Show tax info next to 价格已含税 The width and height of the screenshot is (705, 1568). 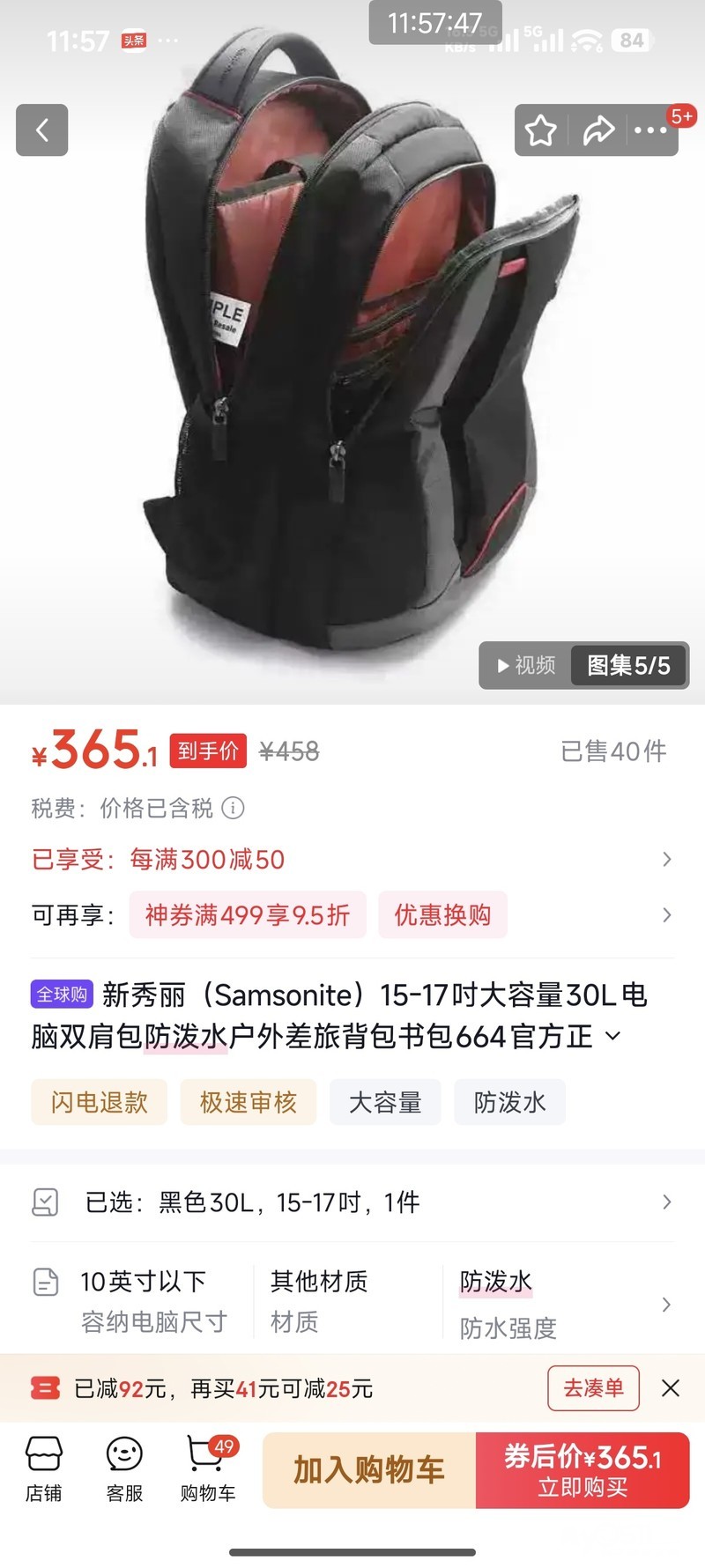click(x=234, y=808)
